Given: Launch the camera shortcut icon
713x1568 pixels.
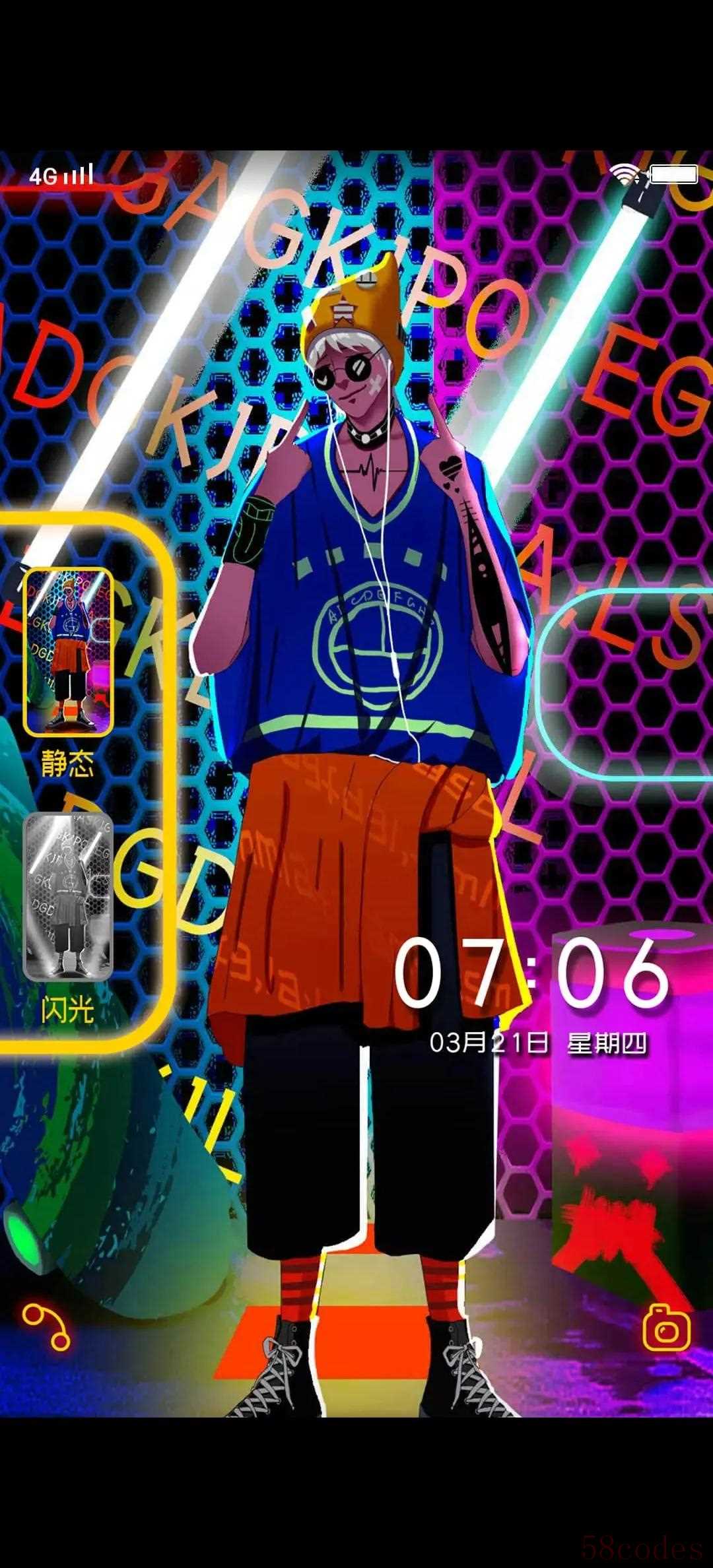Looking at the screenshot, I should pyautogui.click(x=666, y=1327).
